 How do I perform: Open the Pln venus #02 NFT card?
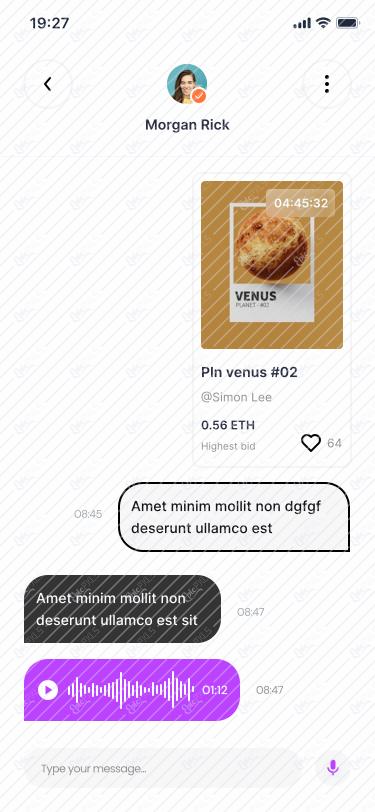click(x=272, y=320)
